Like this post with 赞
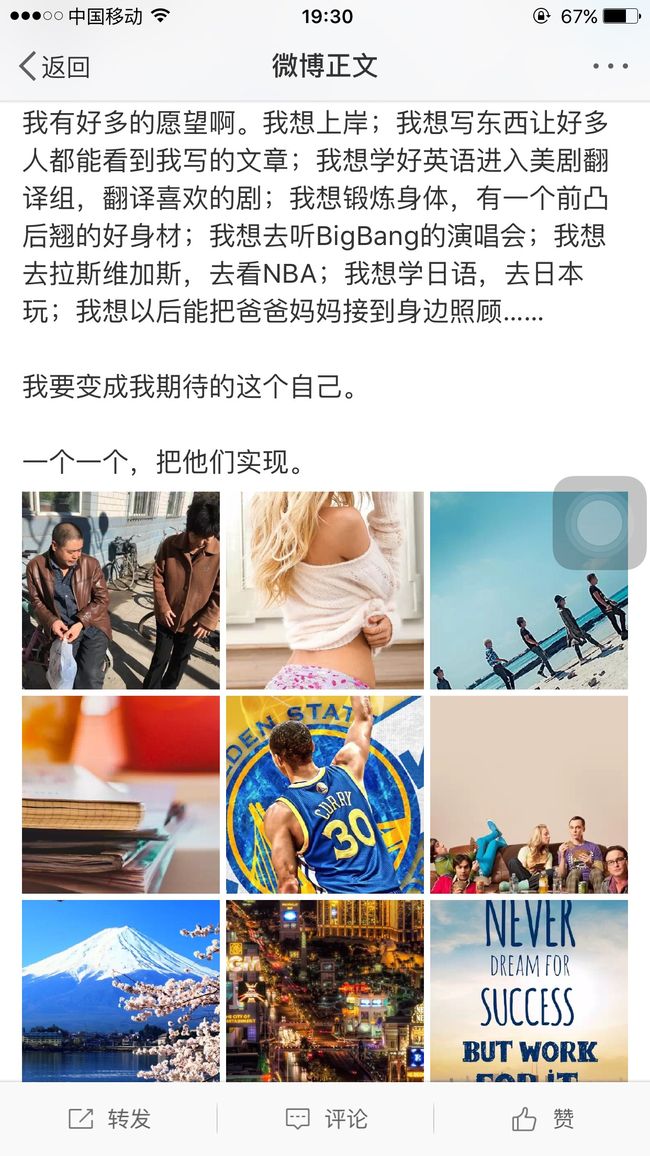The width and height of the screenshot is (650, 1156). click(x=542, y=1119)
